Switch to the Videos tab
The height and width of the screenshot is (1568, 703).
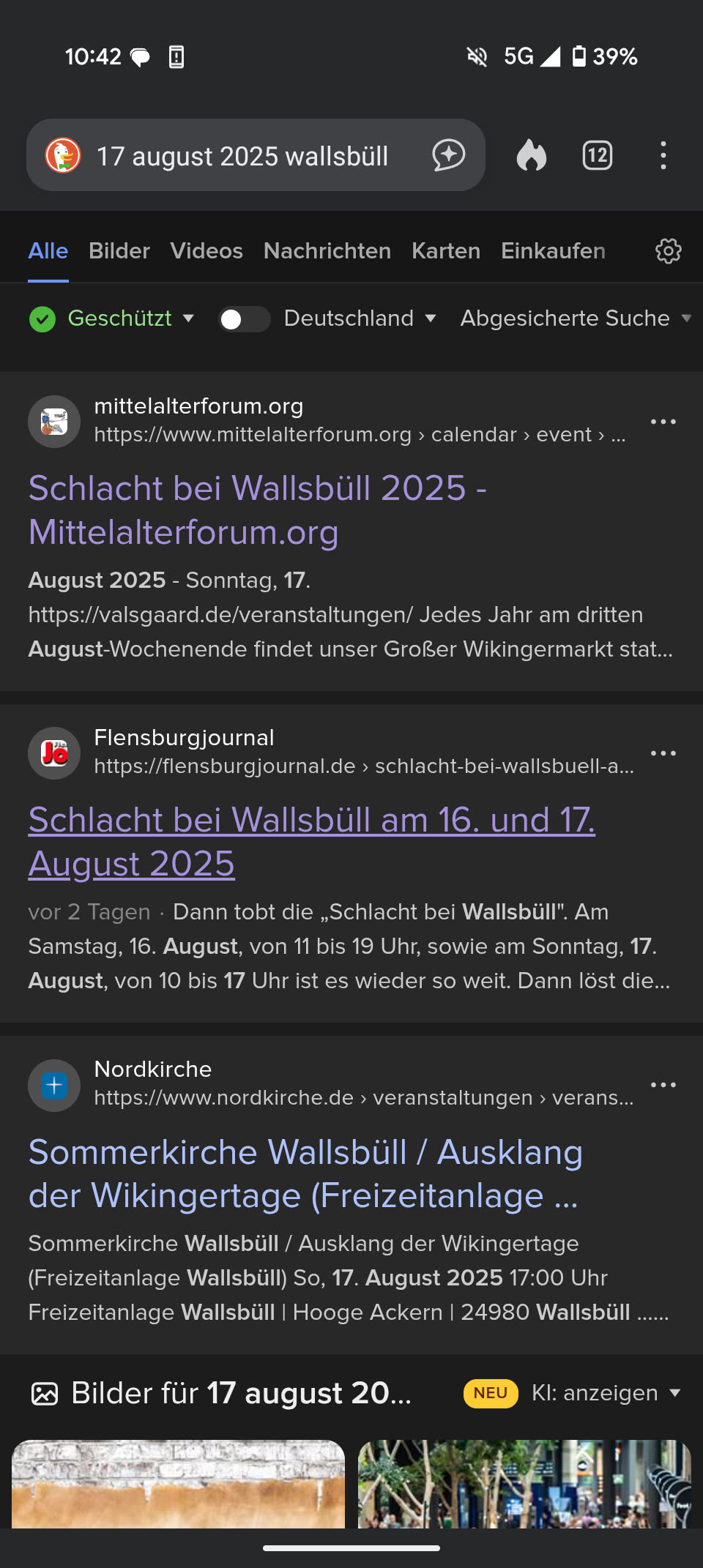point(207,251)
